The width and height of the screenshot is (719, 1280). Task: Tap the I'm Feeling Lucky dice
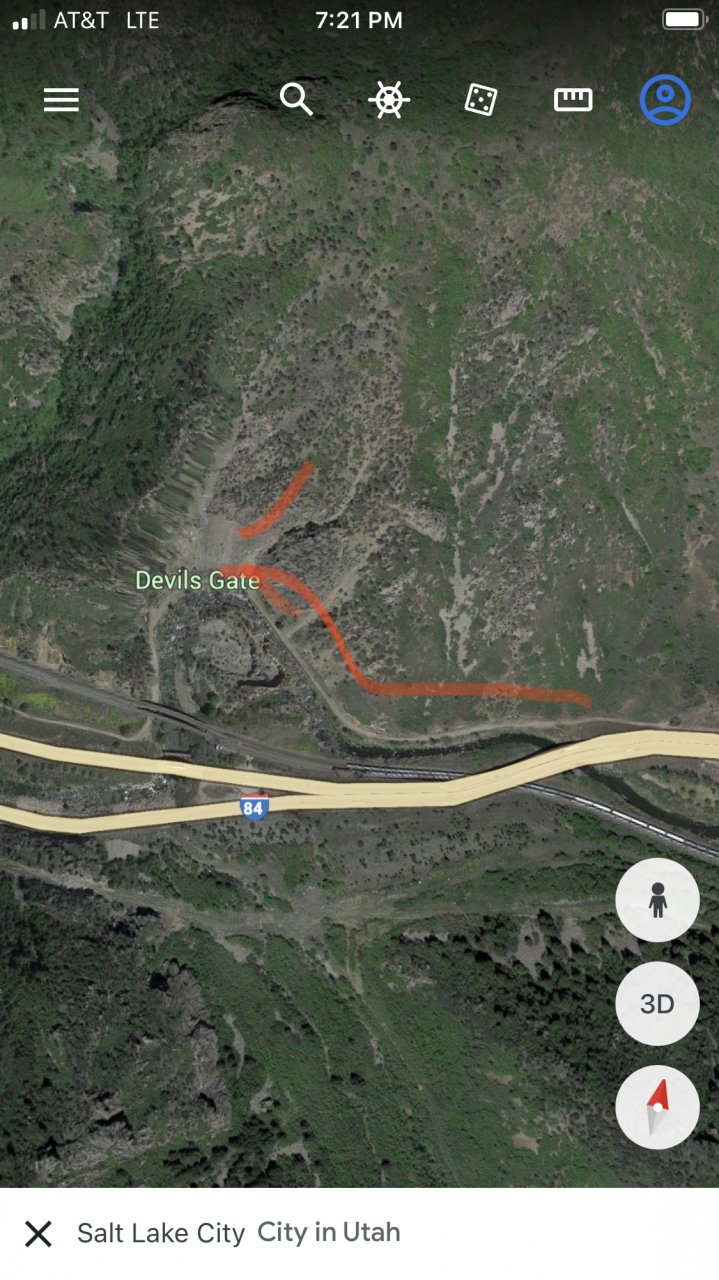(481, 100)
